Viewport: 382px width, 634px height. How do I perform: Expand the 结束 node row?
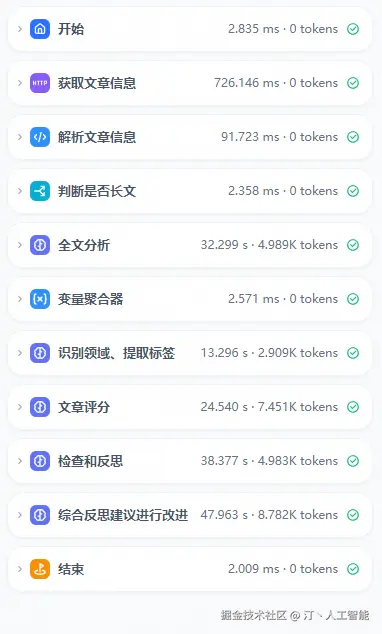190,569
